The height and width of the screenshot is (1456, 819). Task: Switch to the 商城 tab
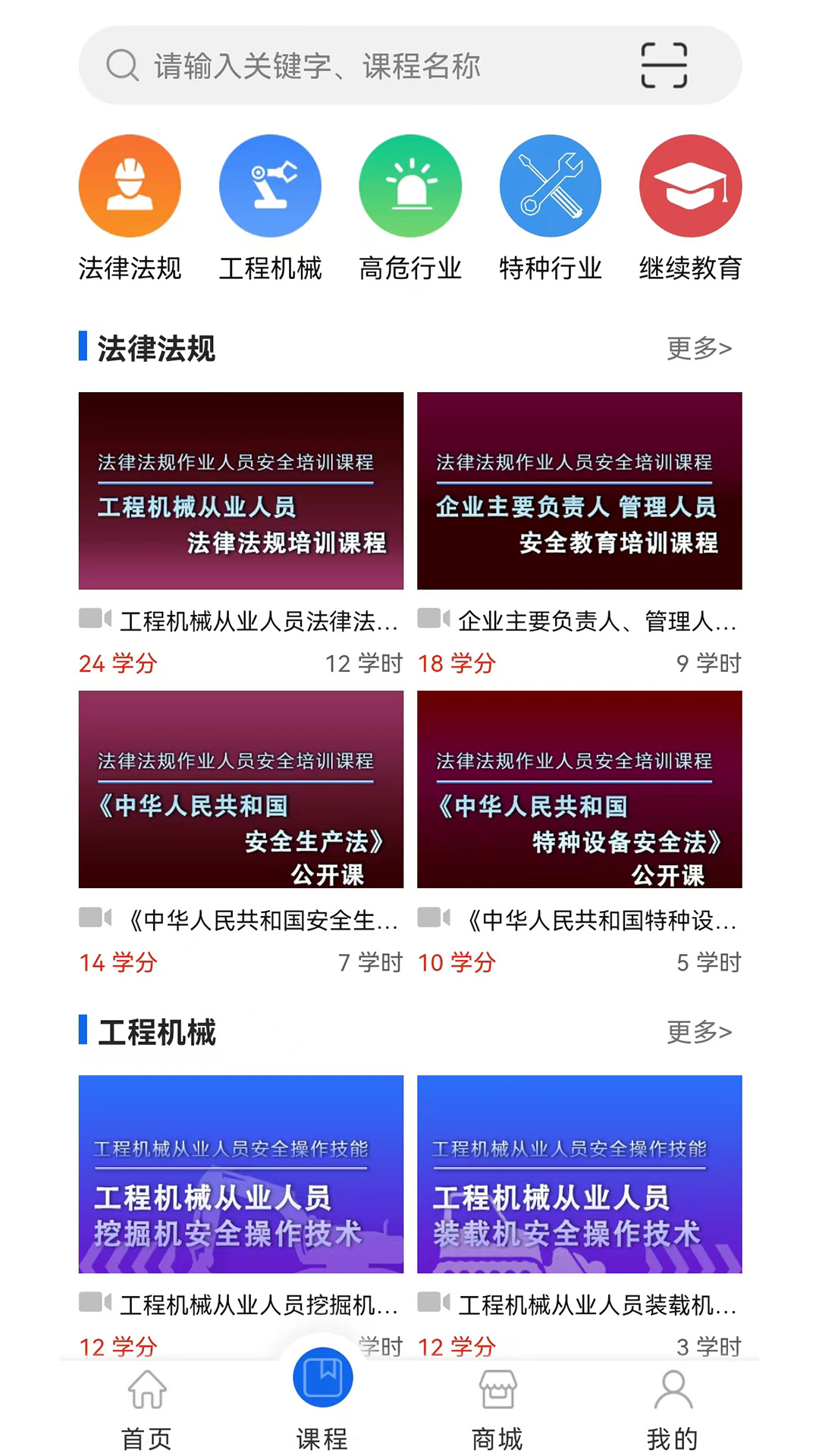click(x=497, y=1418)
